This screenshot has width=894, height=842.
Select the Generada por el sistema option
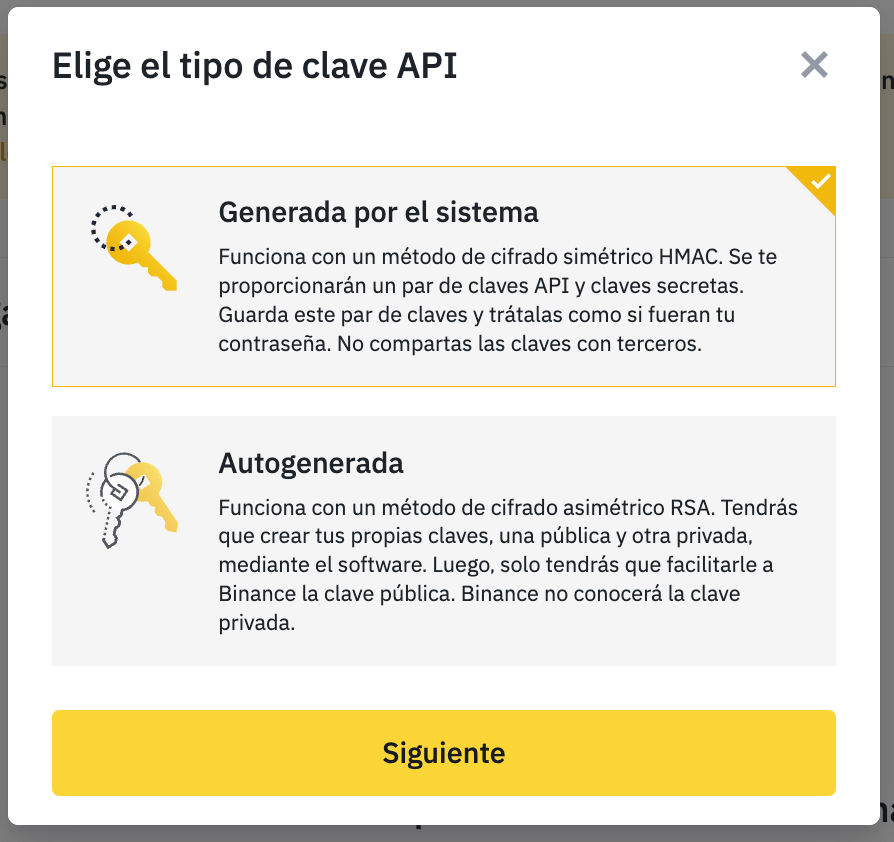pos(443,276)
